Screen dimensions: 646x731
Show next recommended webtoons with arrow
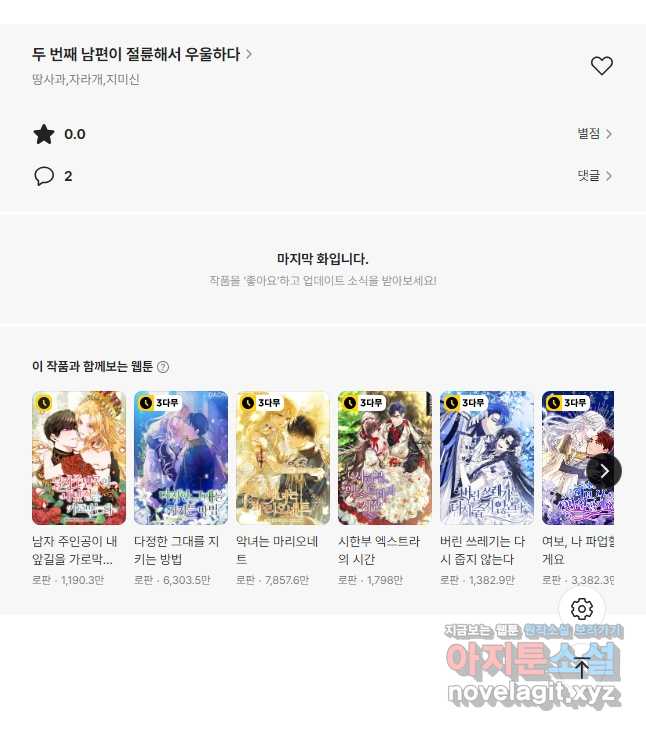pos(604,470)
